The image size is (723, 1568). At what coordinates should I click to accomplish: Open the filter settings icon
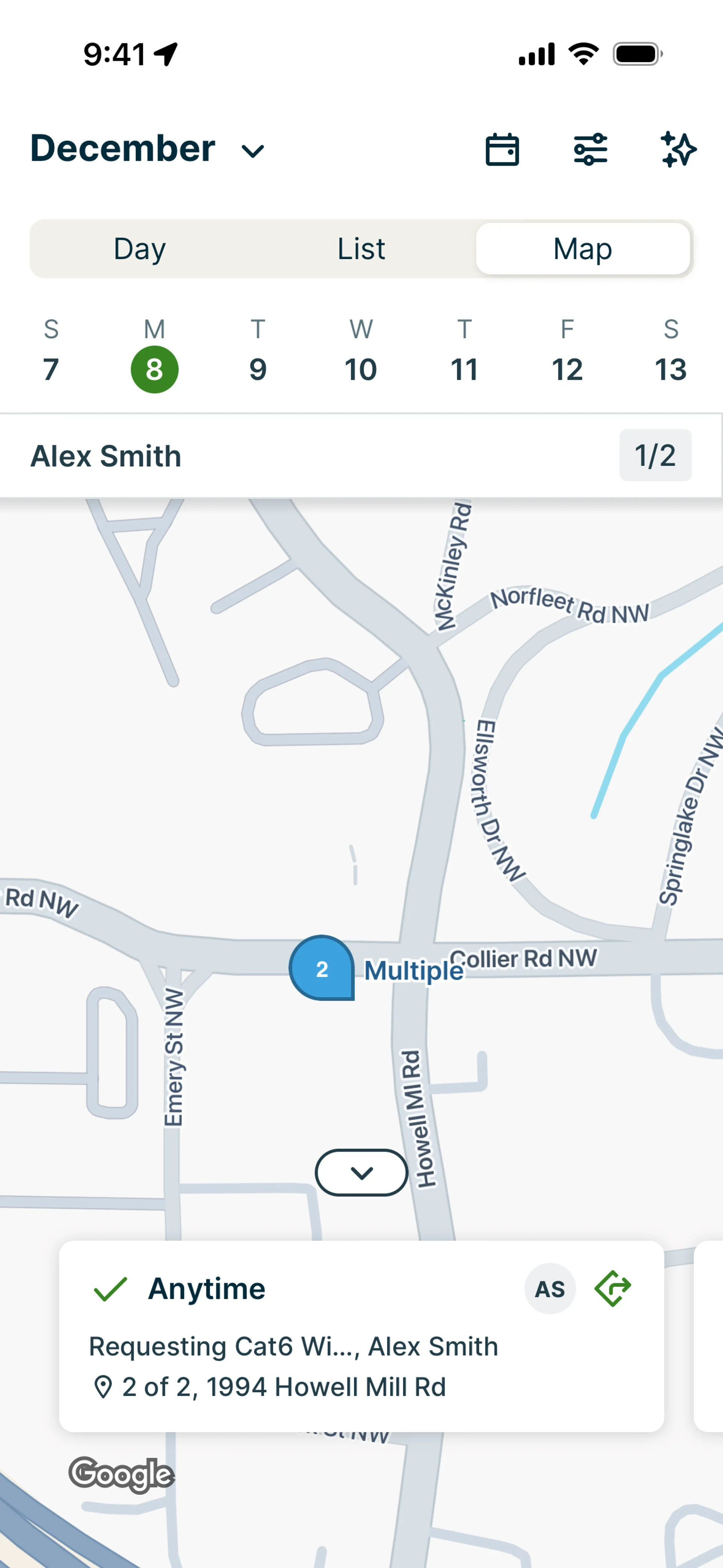[590, 150]
